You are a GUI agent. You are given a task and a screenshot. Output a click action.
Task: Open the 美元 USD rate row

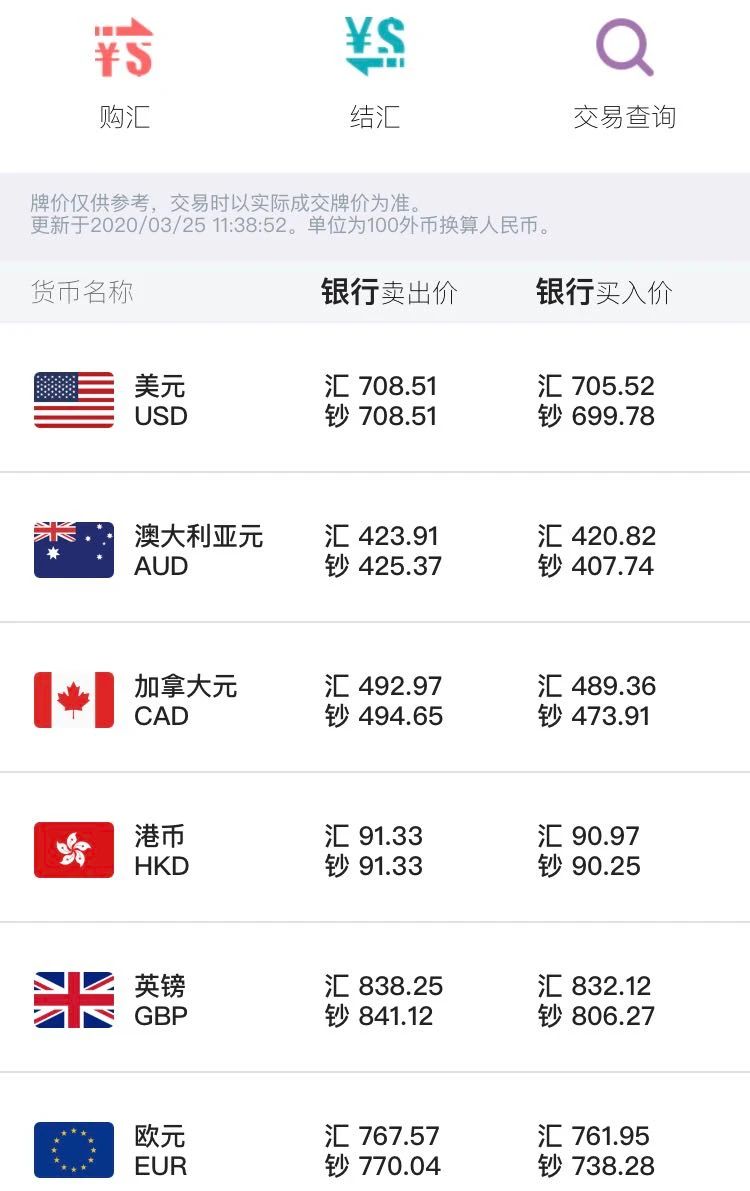point(375,400)
